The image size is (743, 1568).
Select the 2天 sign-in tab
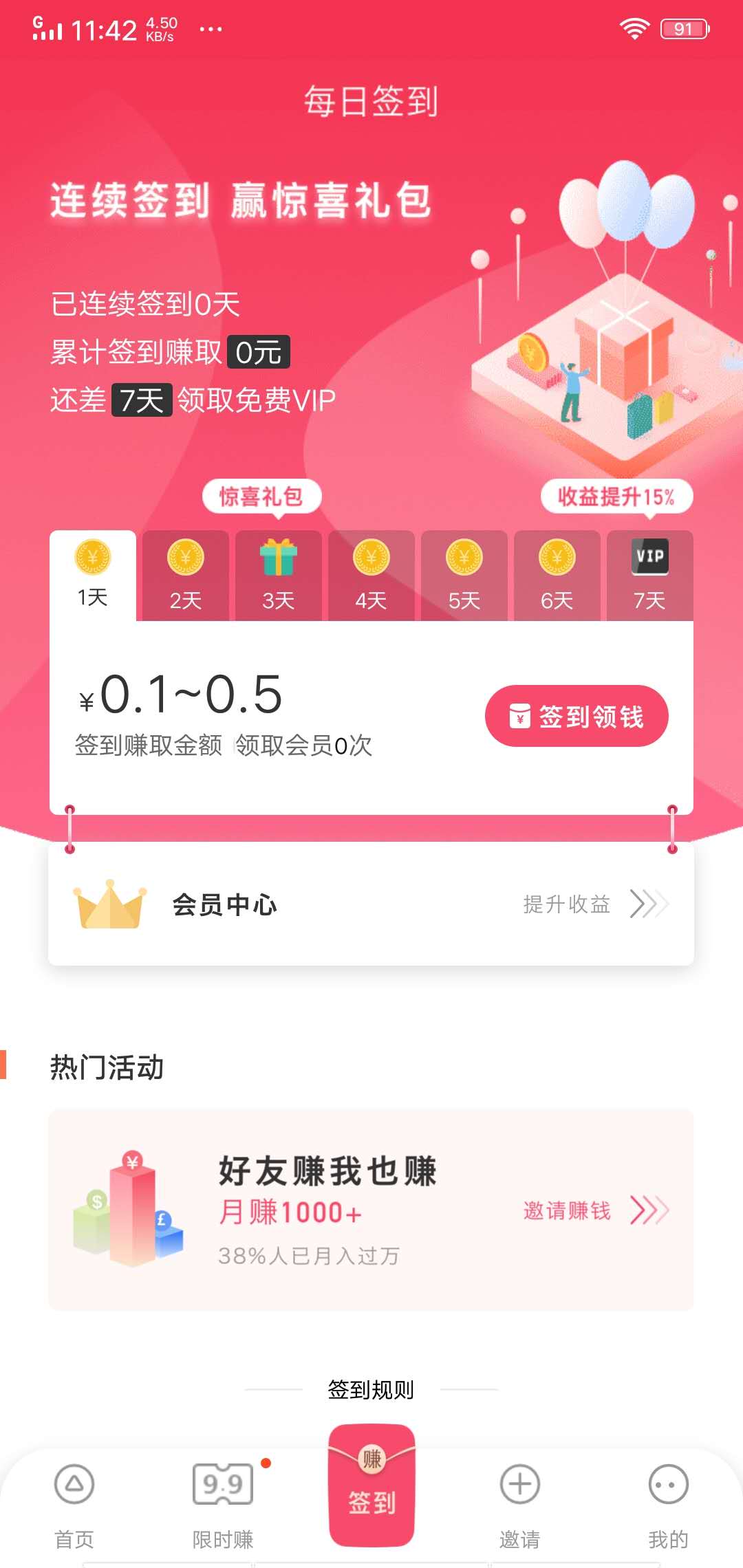point(184,576)
